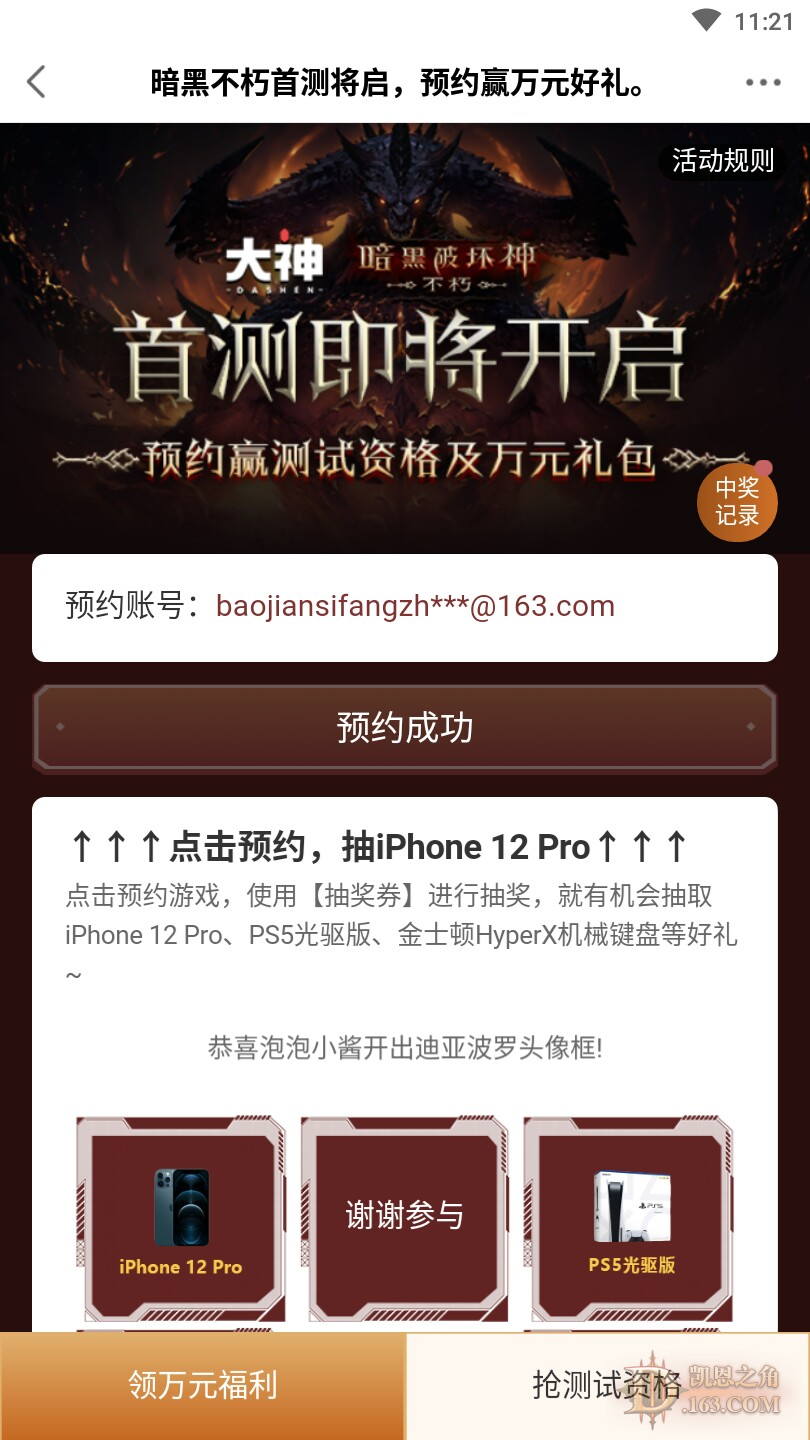Open the three-dot overflow menu
Viewport: 810px width, 1440px height.
coord(763,83)
